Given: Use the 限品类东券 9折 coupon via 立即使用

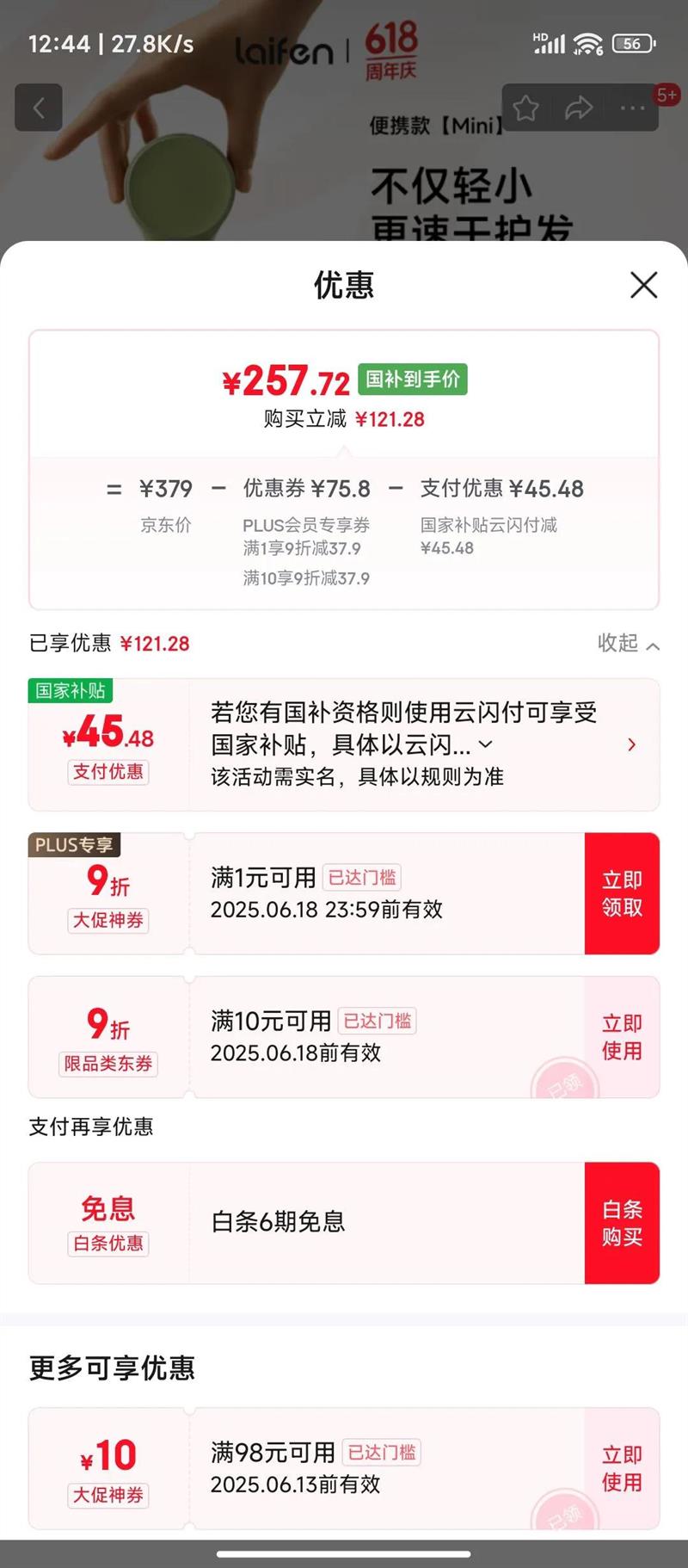Looking at the screenshot, I should pos(622,1037).
